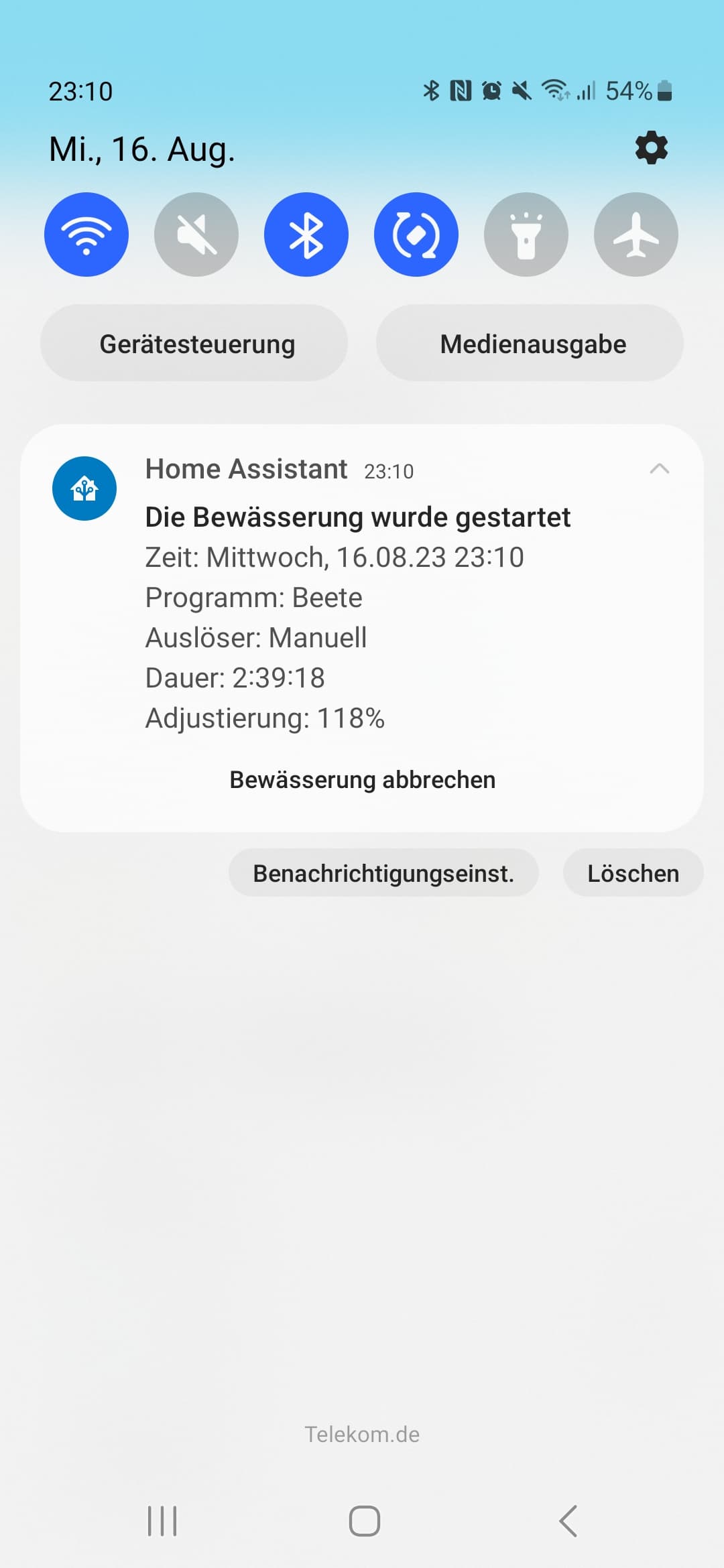Image resolution: width=724 pixels, height=1568 pixels.
Task: Turn off Bluetooth quick tile
Action: (x=306, y=235)
